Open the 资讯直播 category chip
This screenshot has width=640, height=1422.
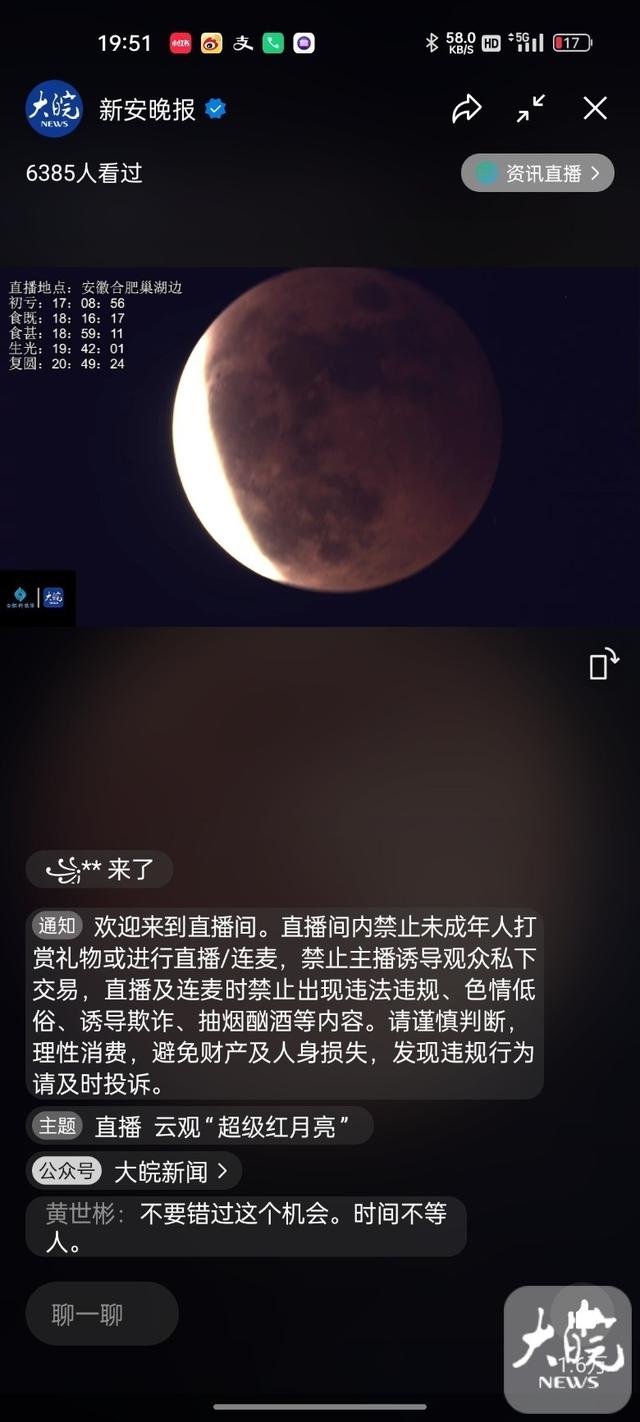[538, 173]
